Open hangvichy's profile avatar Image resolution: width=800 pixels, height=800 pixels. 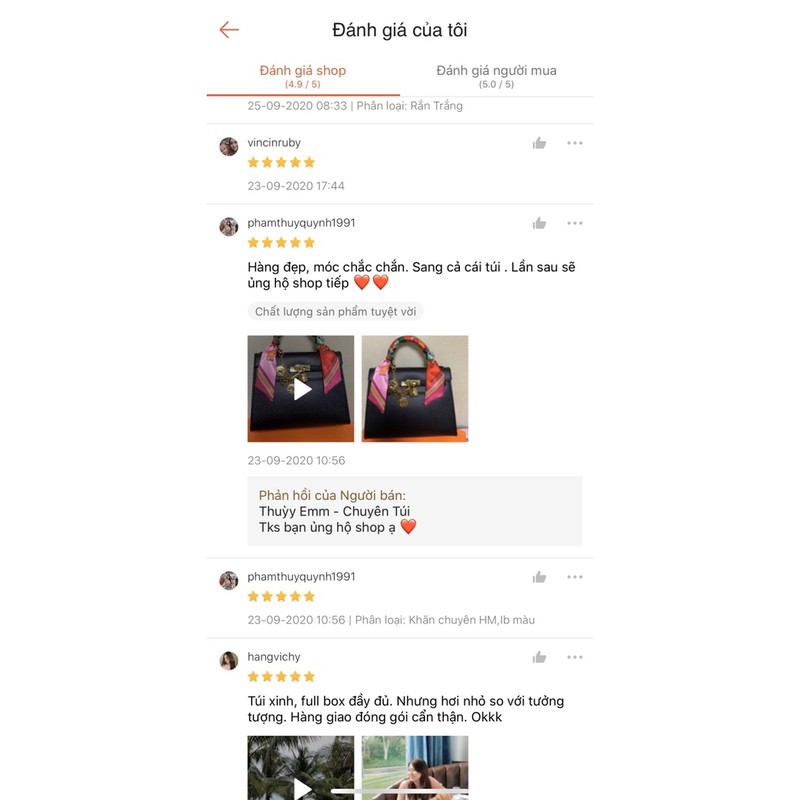pyautogui.click(x=229, y=660)
